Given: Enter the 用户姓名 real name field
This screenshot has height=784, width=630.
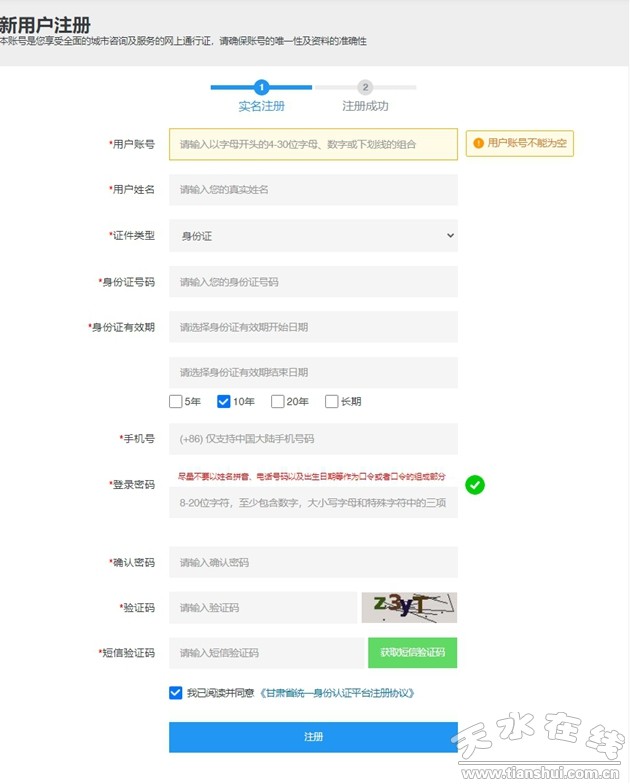Looking at the screenshot, I should pos(313,189).
